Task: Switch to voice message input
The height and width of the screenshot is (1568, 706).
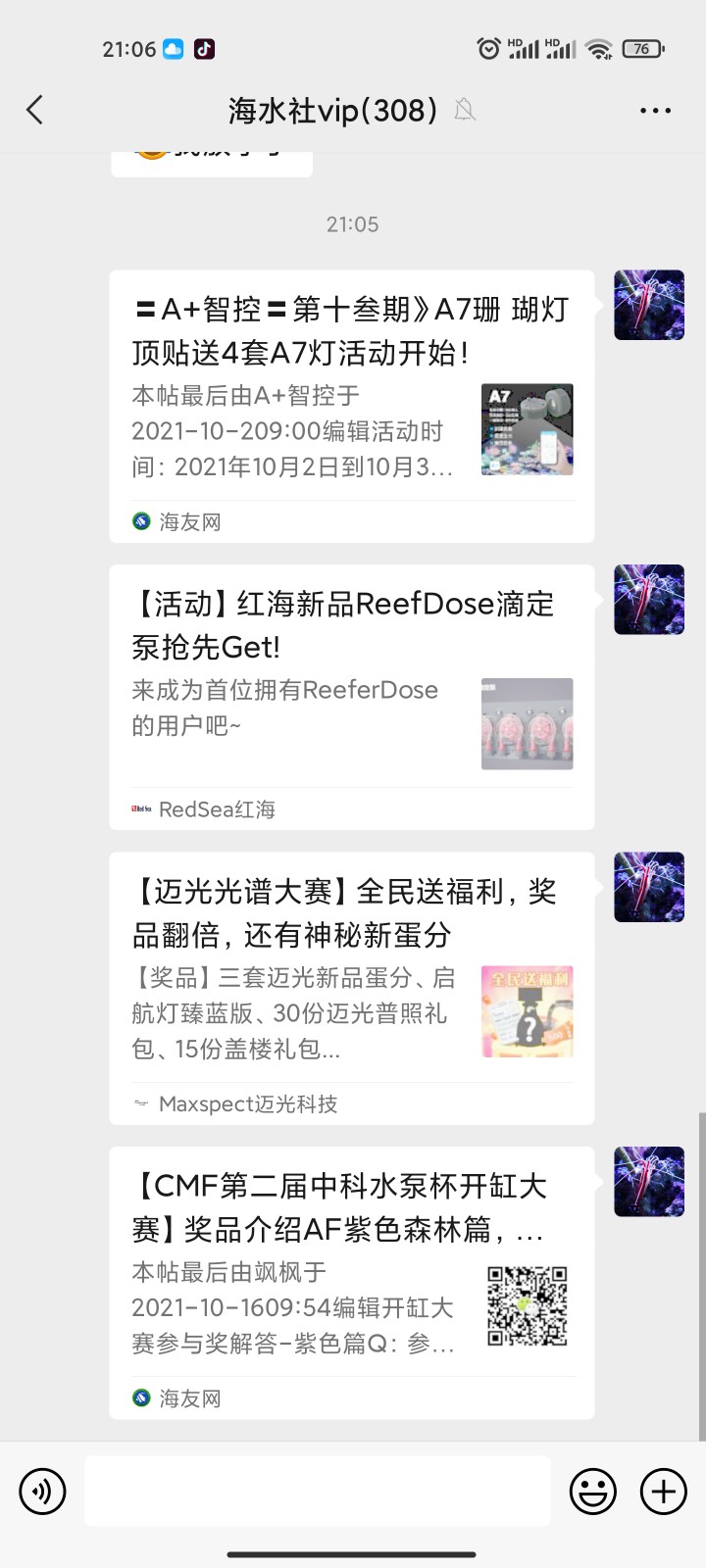Action: tap(42, 1492)
